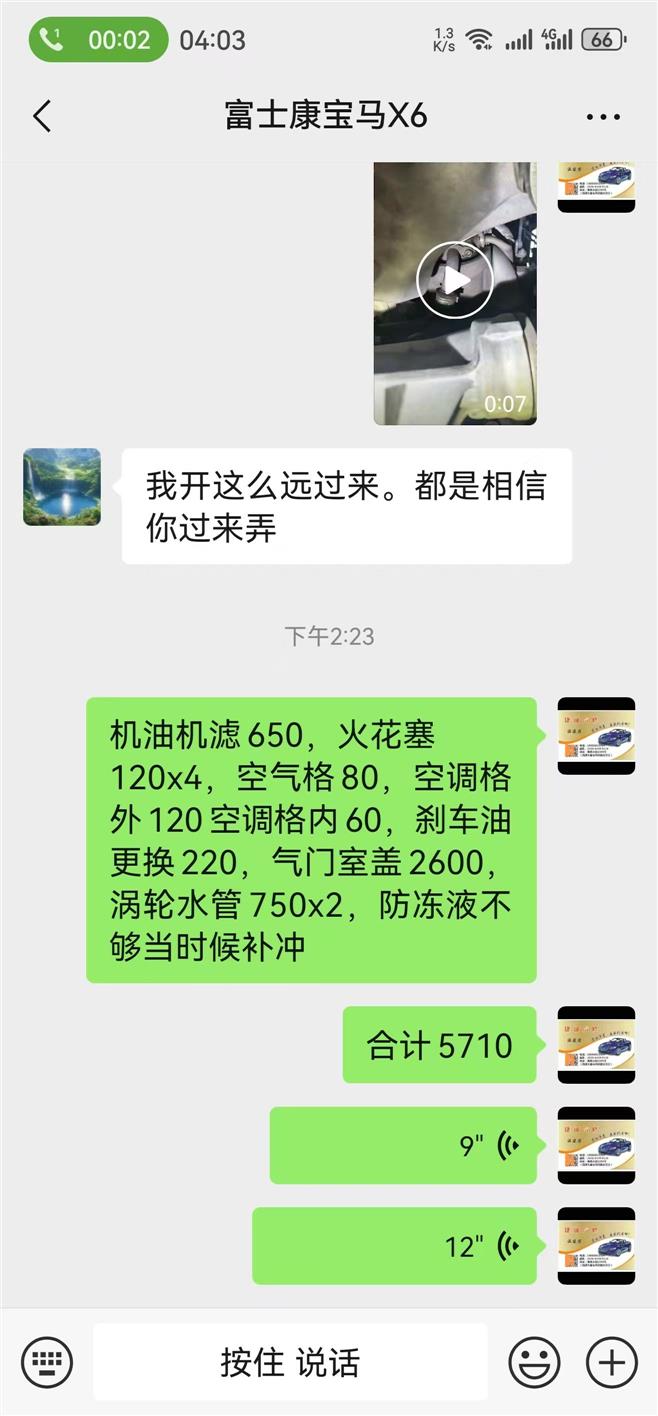The width and height of the screenshot is (658, 1416).
Task: Switch to keyboard text input
Action: pos(47,1362)
